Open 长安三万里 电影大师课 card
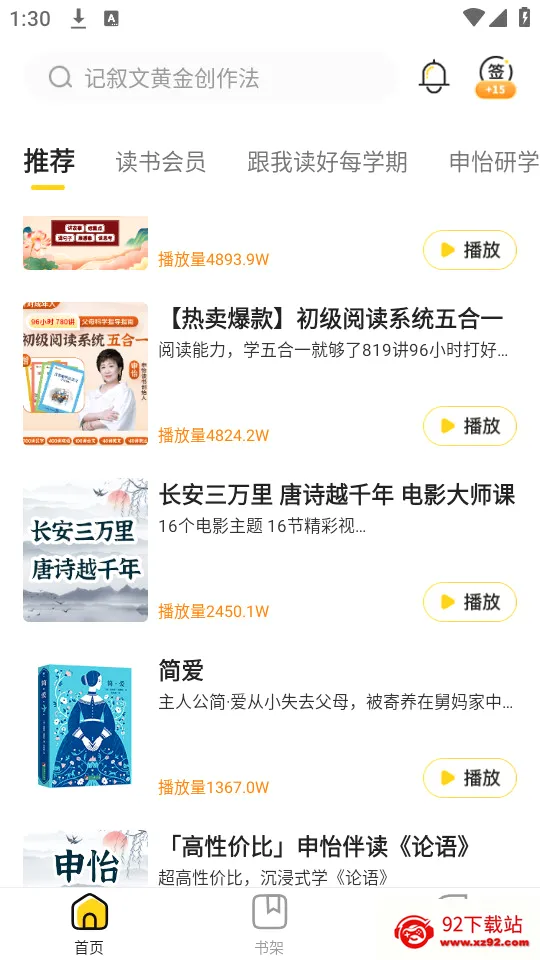Viewport: 540px width, 960px height. click(270, 550)
